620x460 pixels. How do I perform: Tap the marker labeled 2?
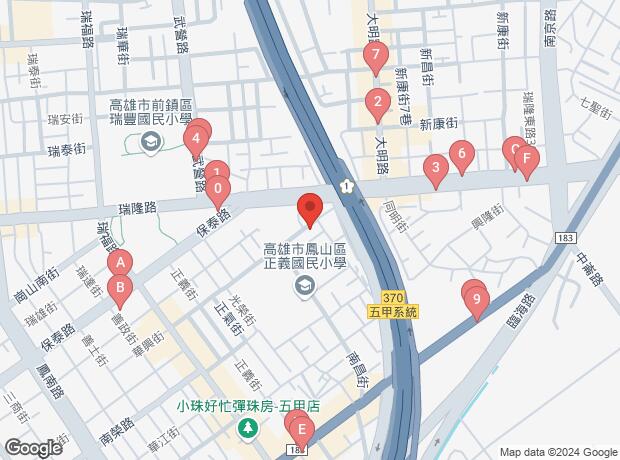click(377, 102)
